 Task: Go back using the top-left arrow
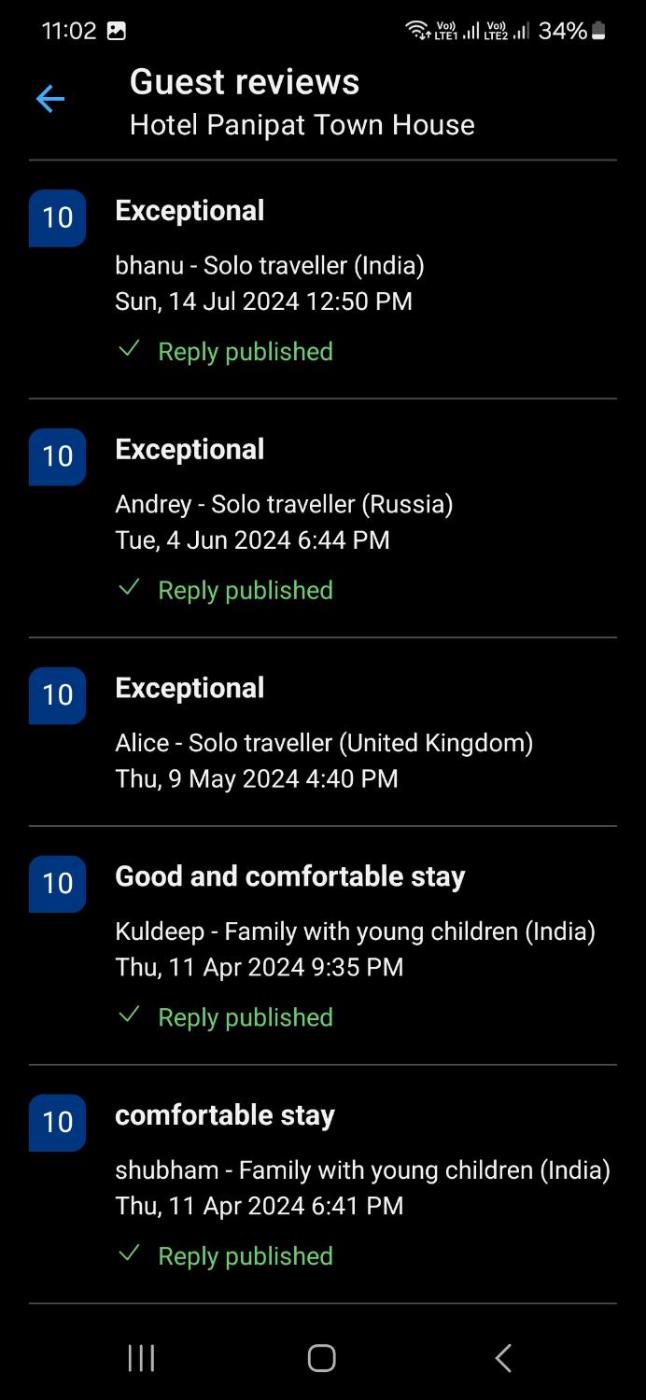click(x=50, y=99)
